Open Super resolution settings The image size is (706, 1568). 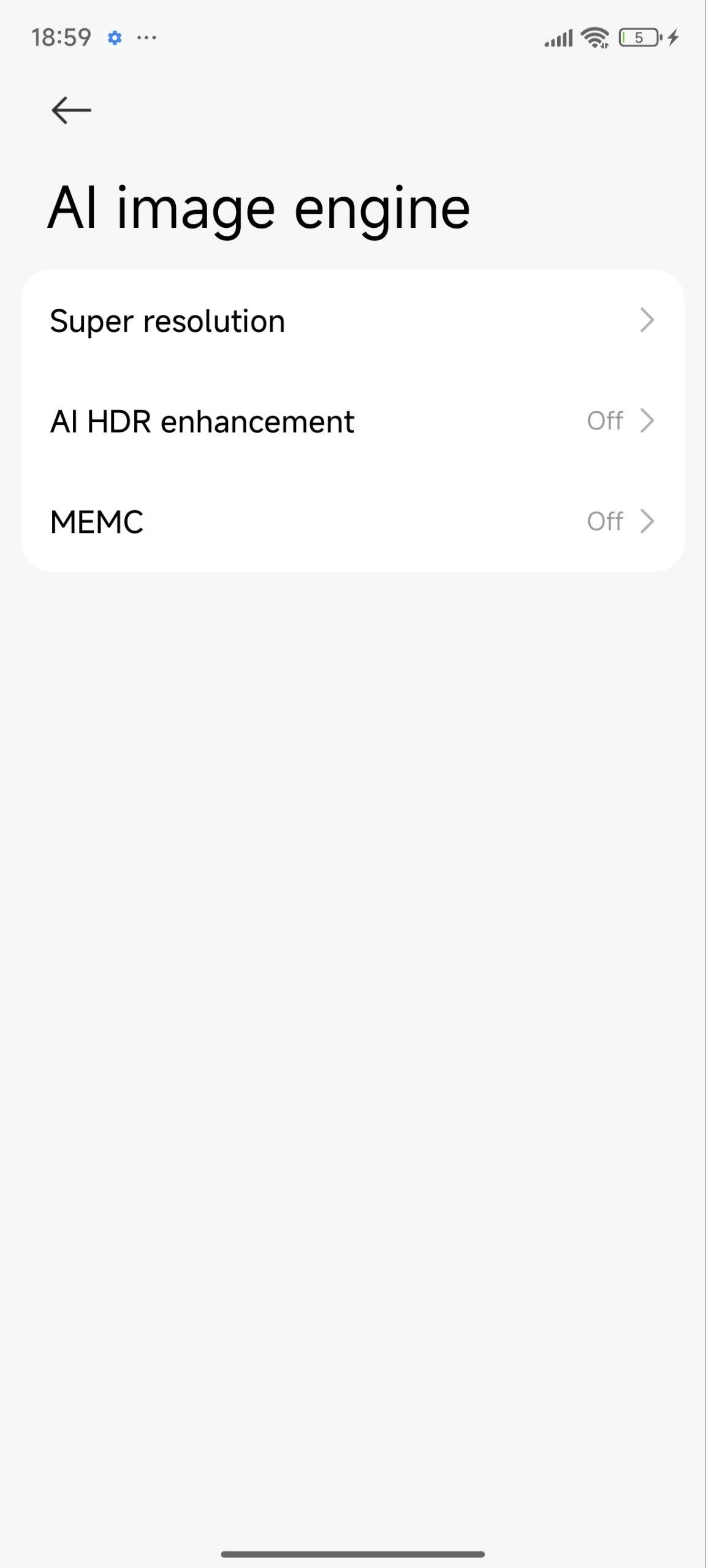[353, 320]
